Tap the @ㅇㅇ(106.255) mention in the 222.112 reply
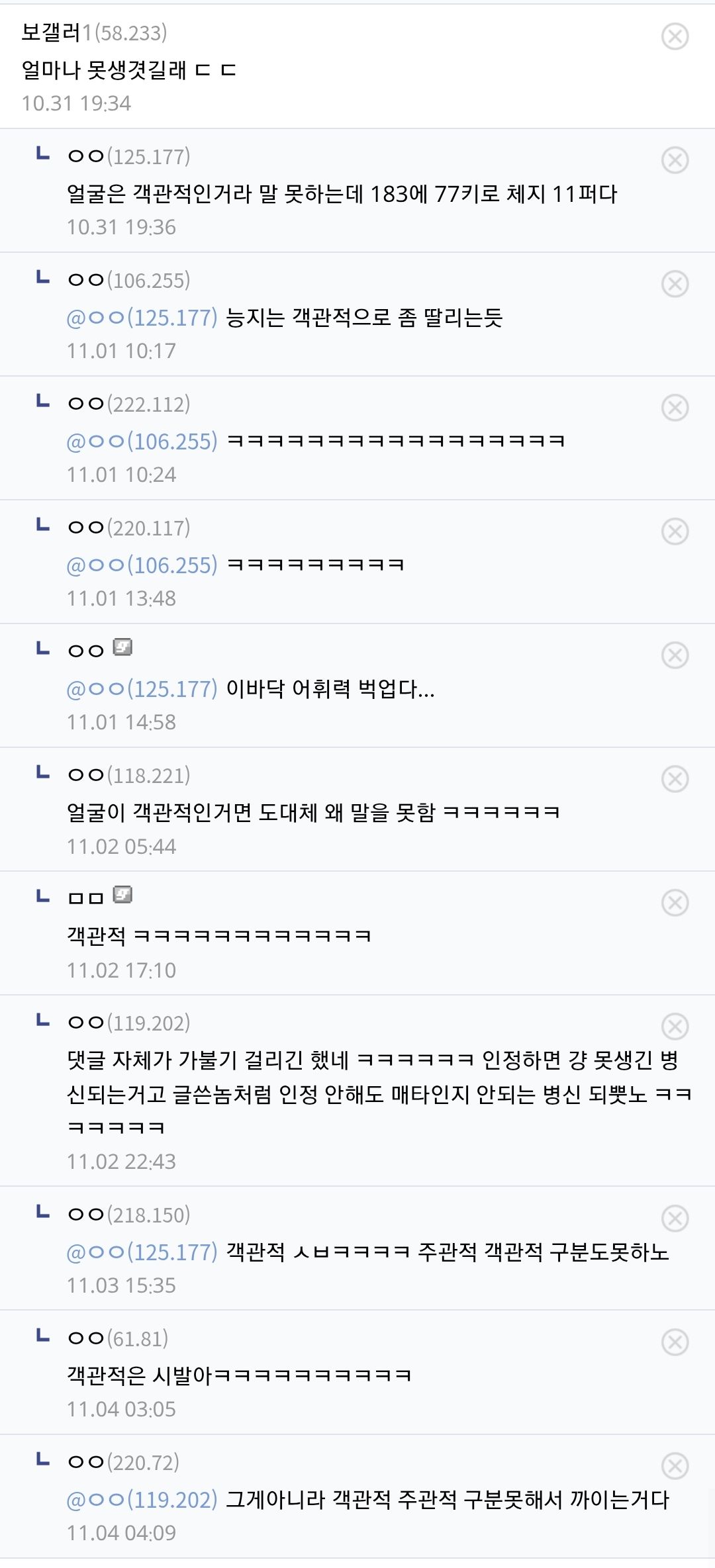This screenshot has width=715, height=1568. point(142,441)
